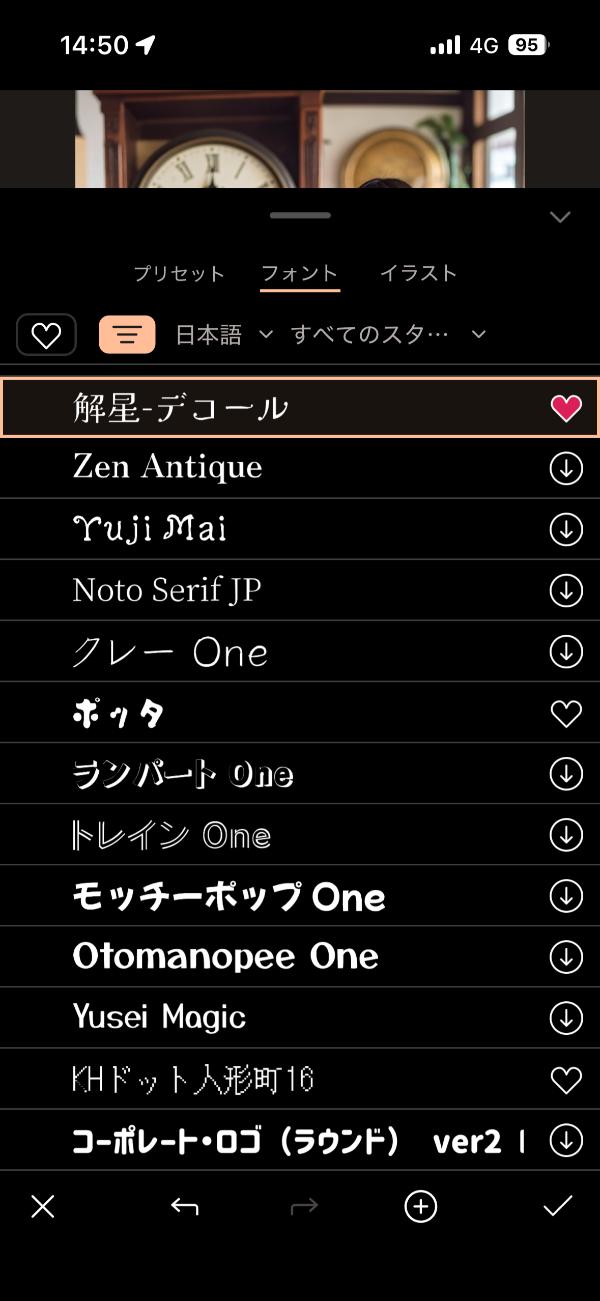Download the Yuji Mai font

click(566, 529)
